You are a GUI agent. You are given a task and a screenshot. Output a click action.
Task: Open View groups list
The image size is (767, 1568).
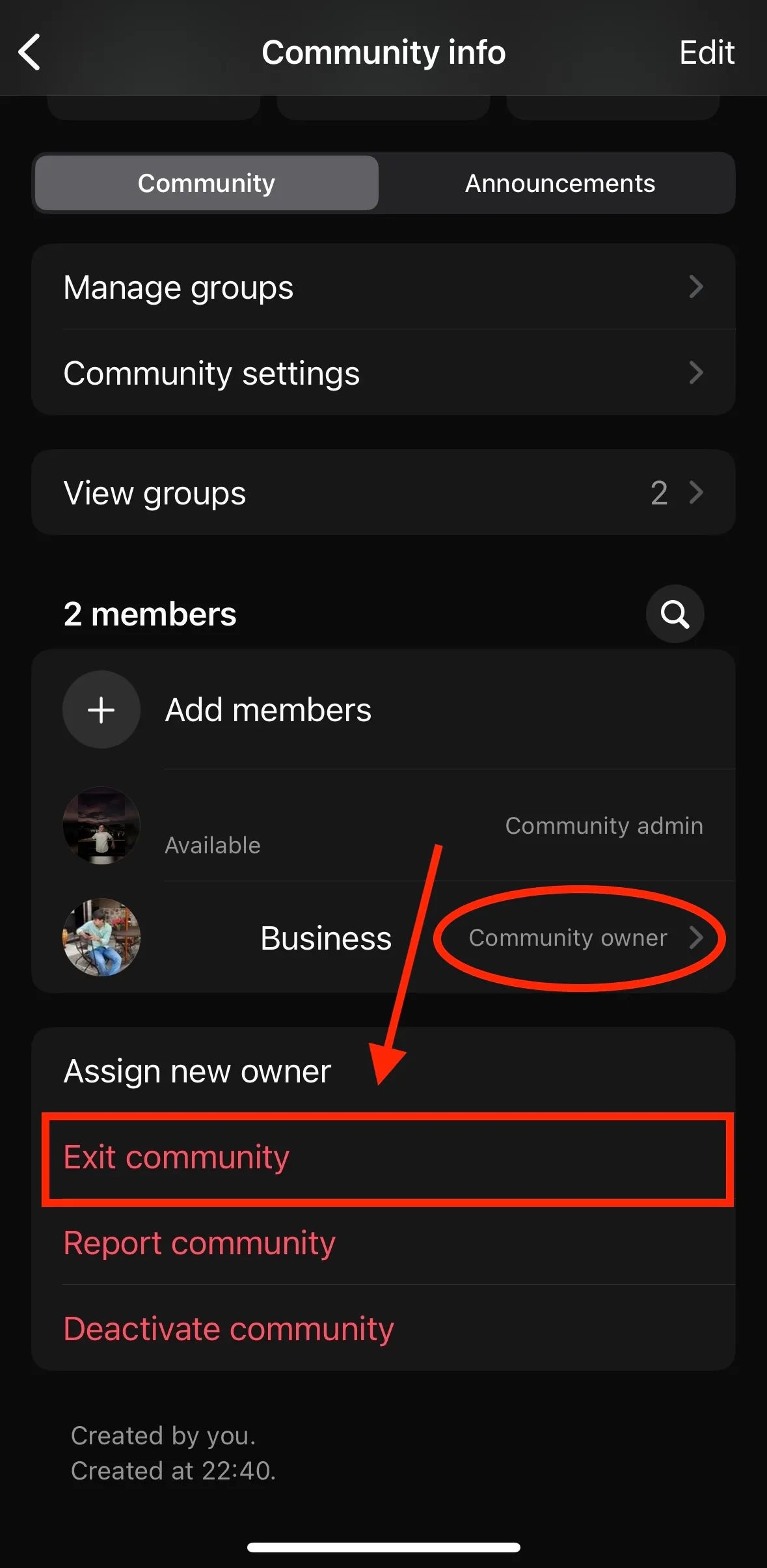tap(383, 493)
